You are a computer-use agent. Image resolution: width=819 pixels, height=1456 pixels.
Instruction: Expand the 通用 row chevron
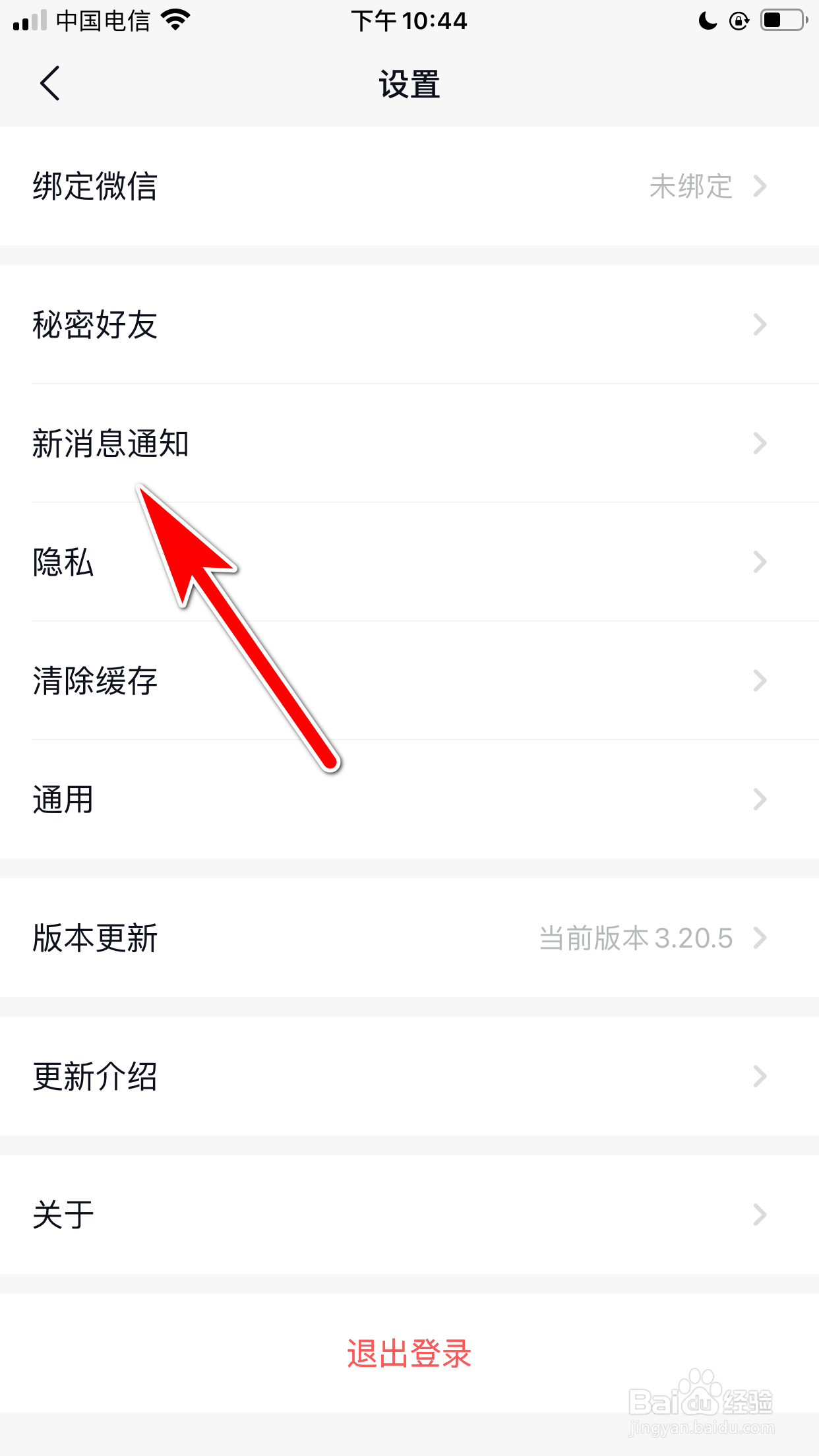pyautogui.click(x=760, y=799)
